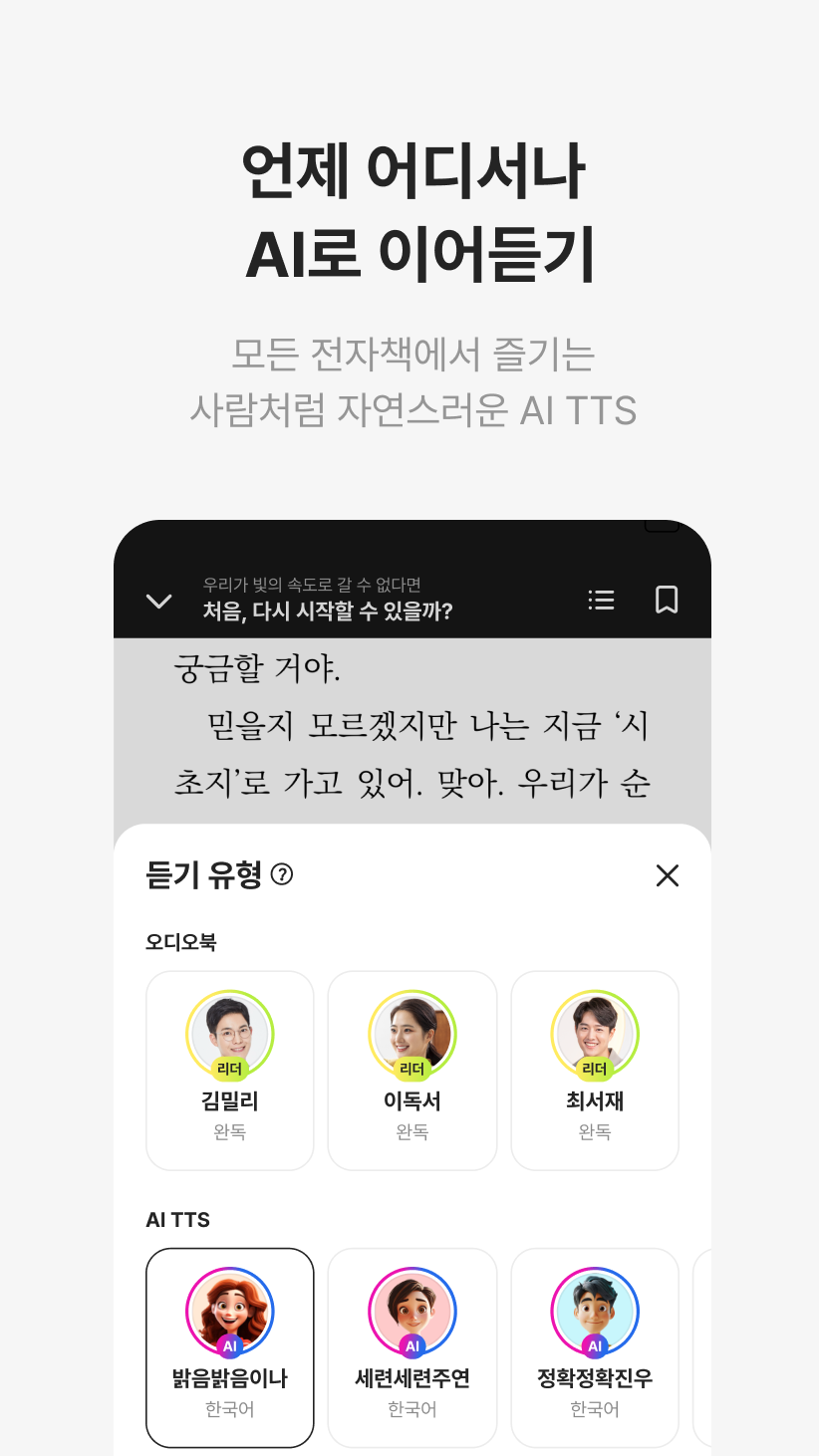Select the AI badge on 밝음밝음이나 voice

click(x=230, y=1344)
